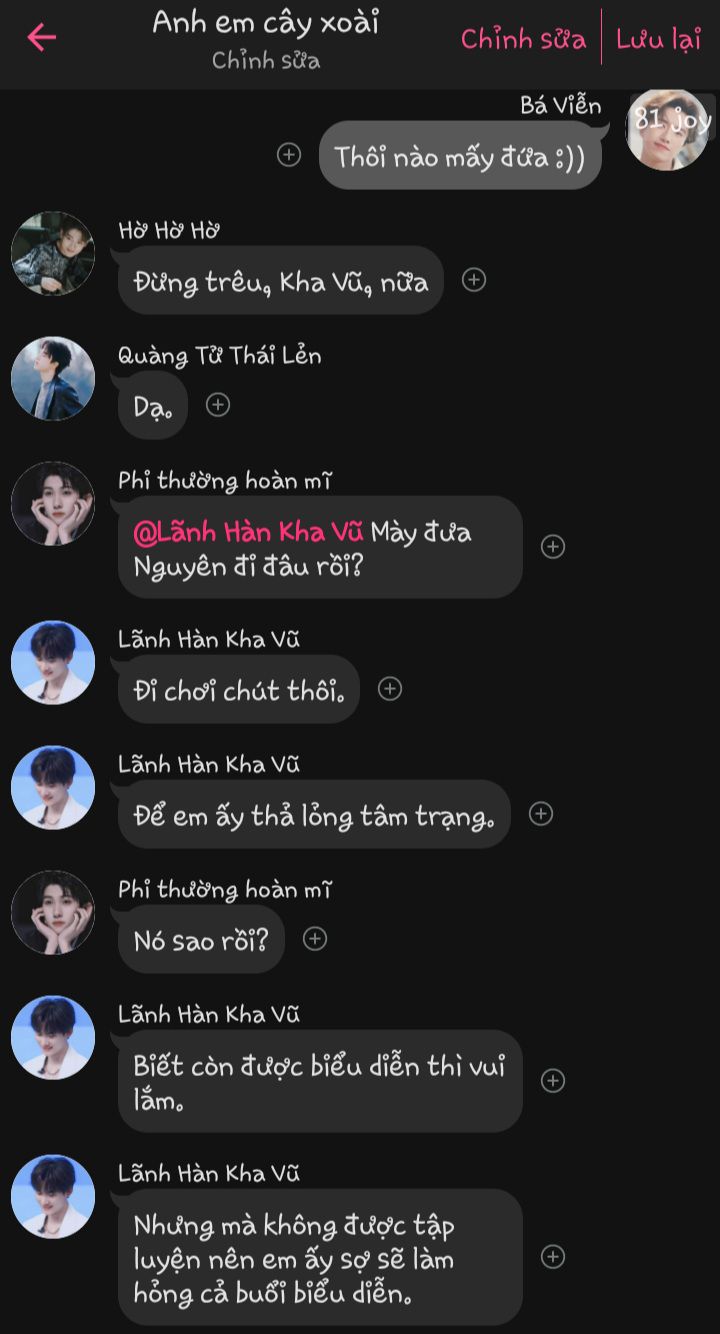Tap plus icon beside "Thôi nào mấy đứa :))"

coord(289,155)
